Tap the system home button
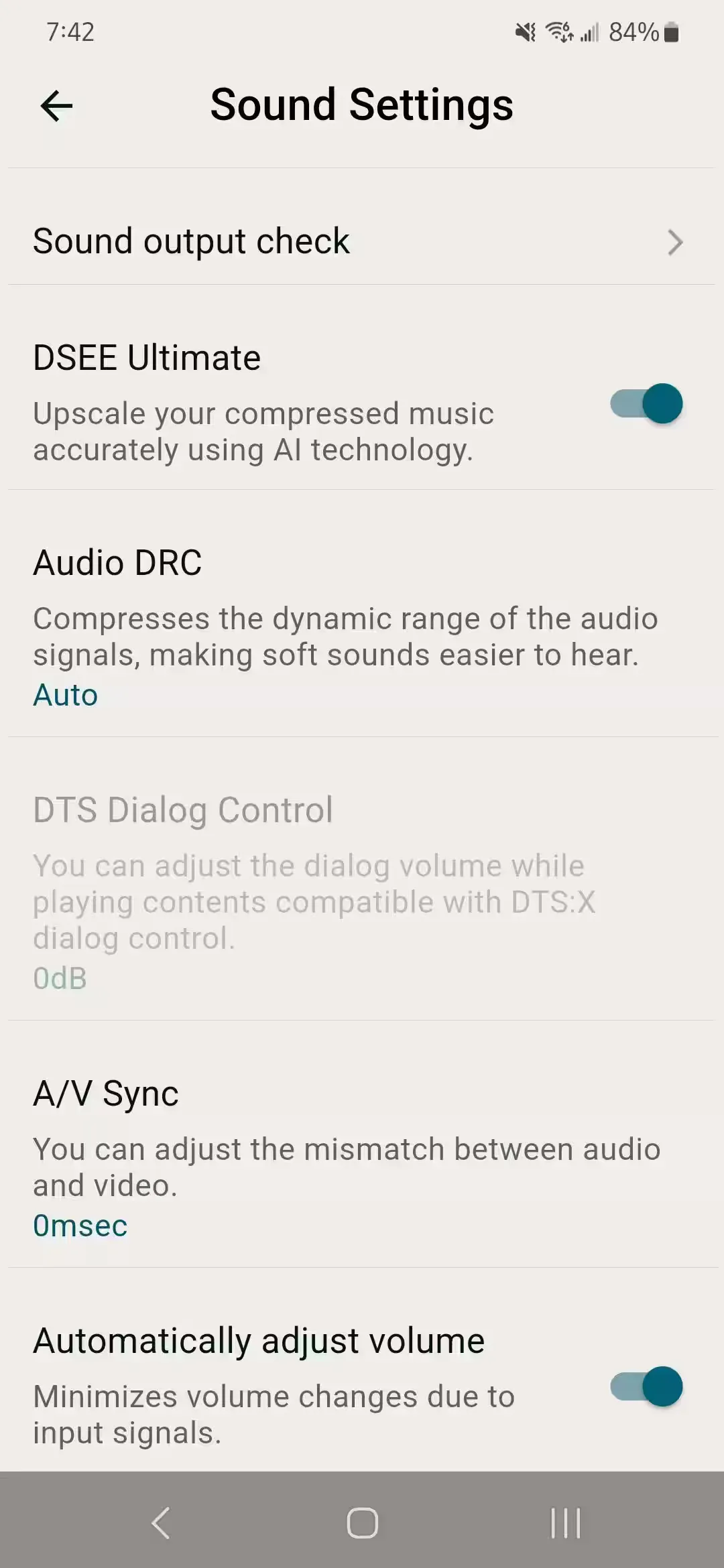 [x=362, y=1522]
